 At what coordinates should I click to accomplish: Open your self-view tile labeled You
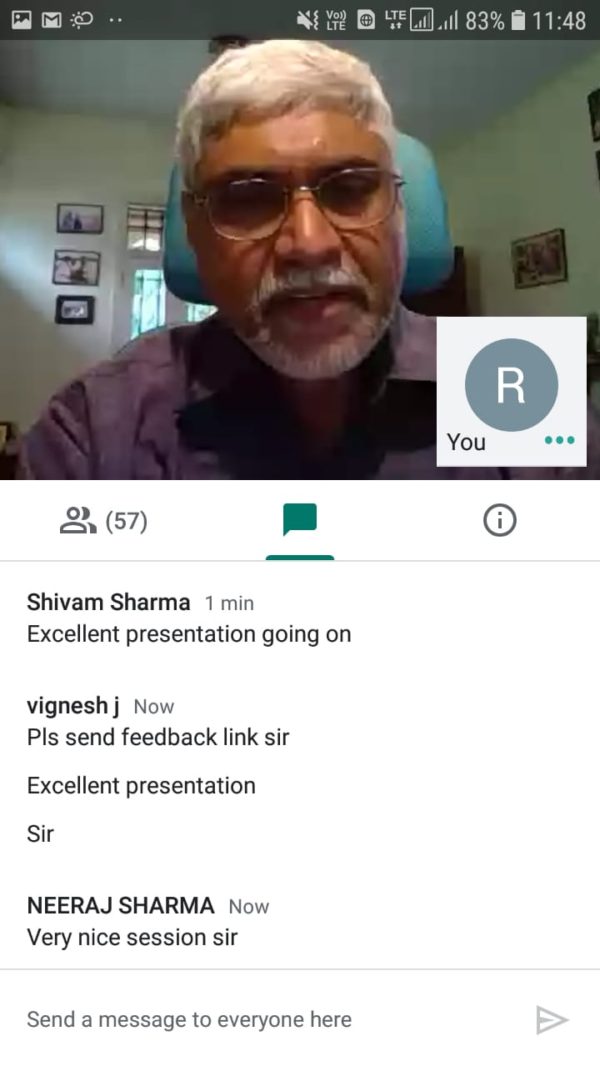point(511,390)
